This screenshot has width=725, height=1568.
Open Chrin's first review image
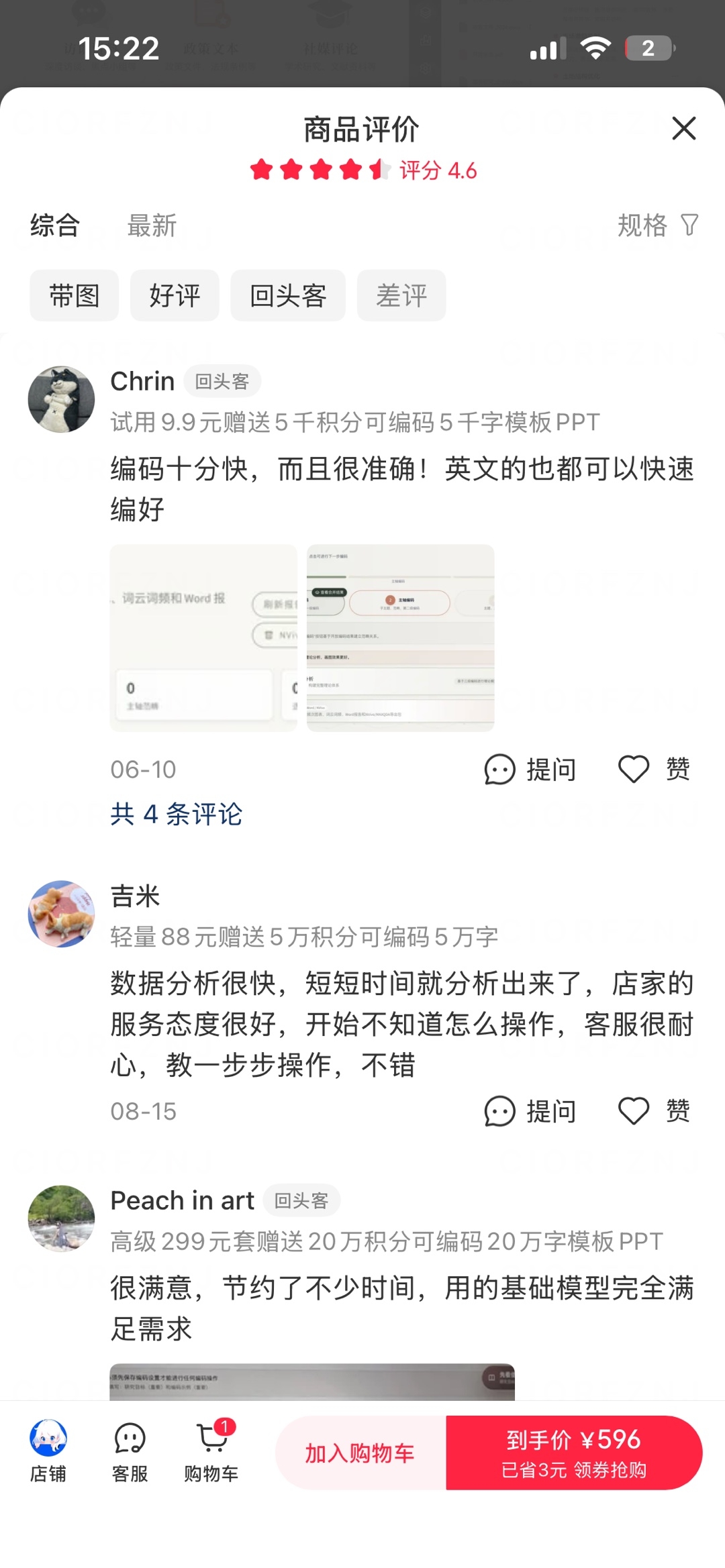point(203,638)
